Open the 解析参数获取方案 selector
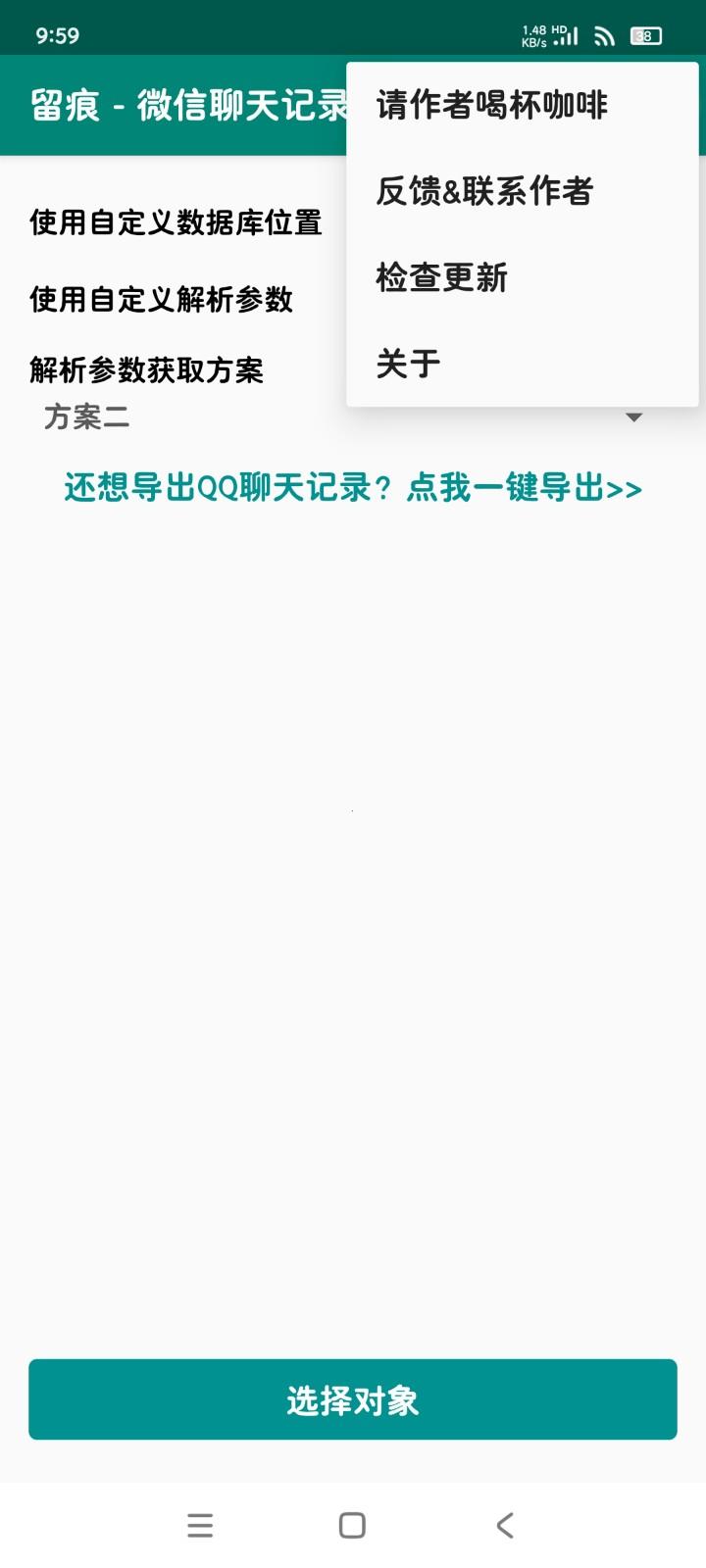706x1568 pixels. [x=145, y=371]
